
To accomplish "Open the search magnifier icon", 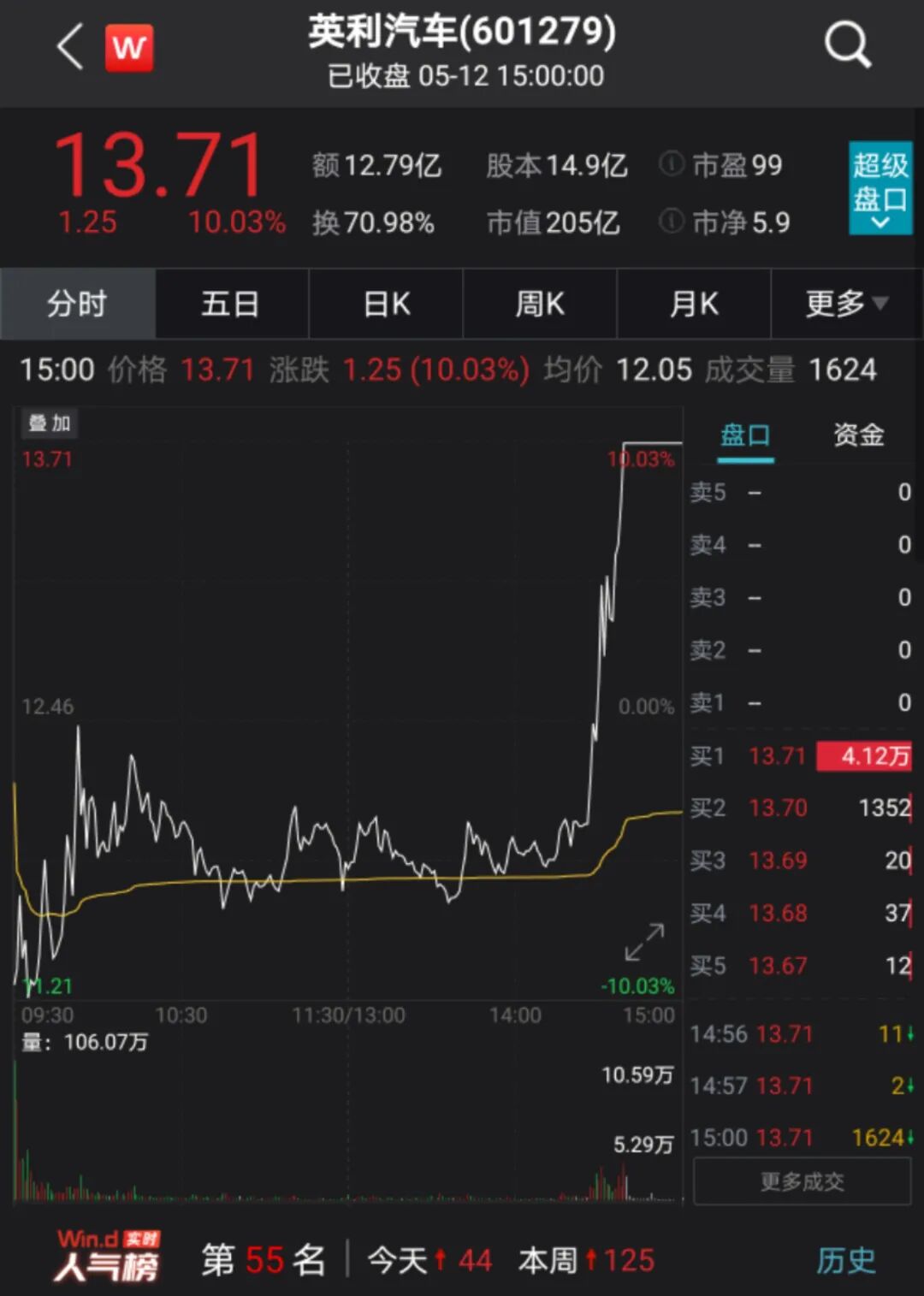I will pyautogui.click(x=847, y=45).
